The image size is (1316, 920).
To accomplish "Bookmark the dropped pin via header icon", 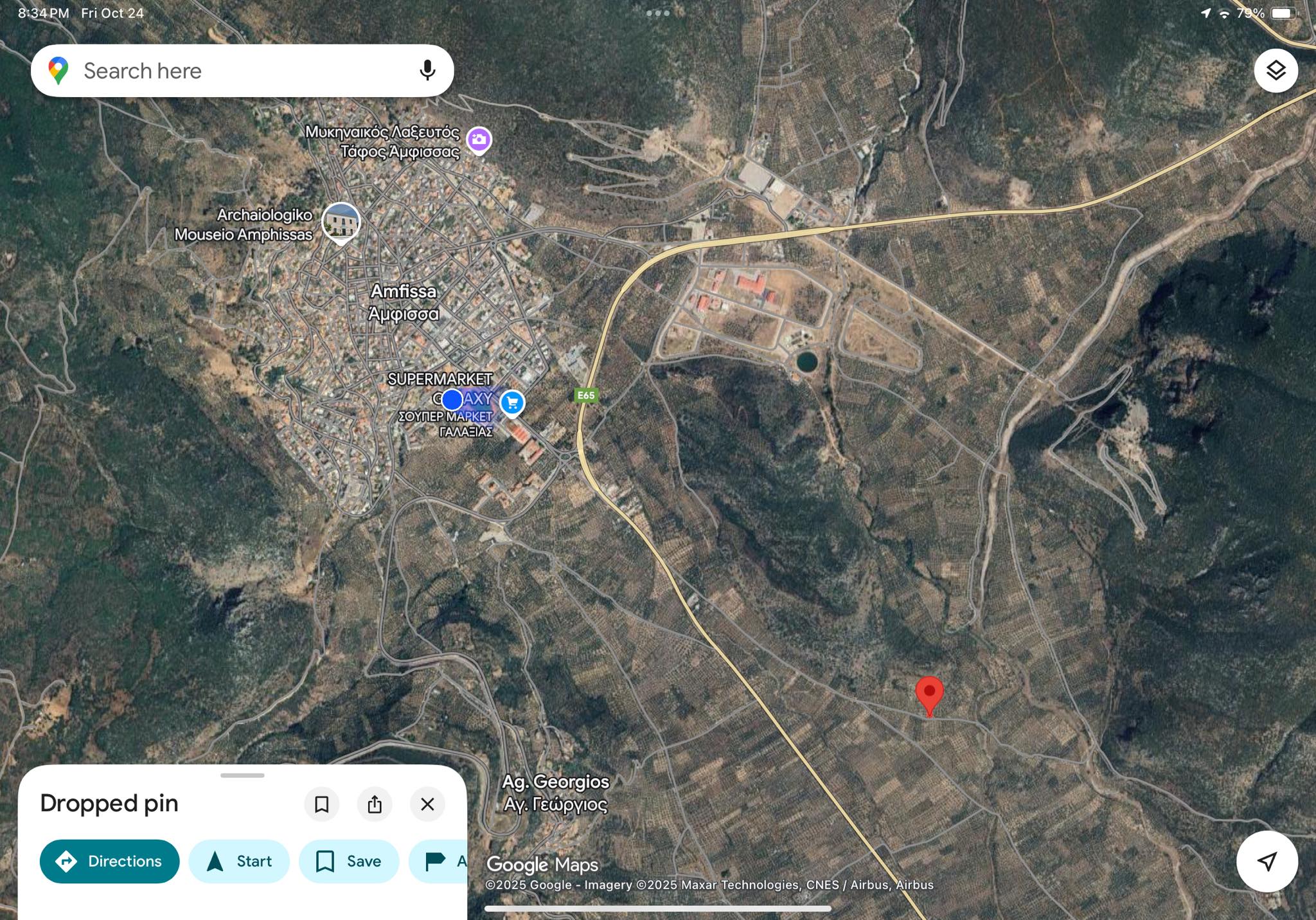I will (322, 804).
